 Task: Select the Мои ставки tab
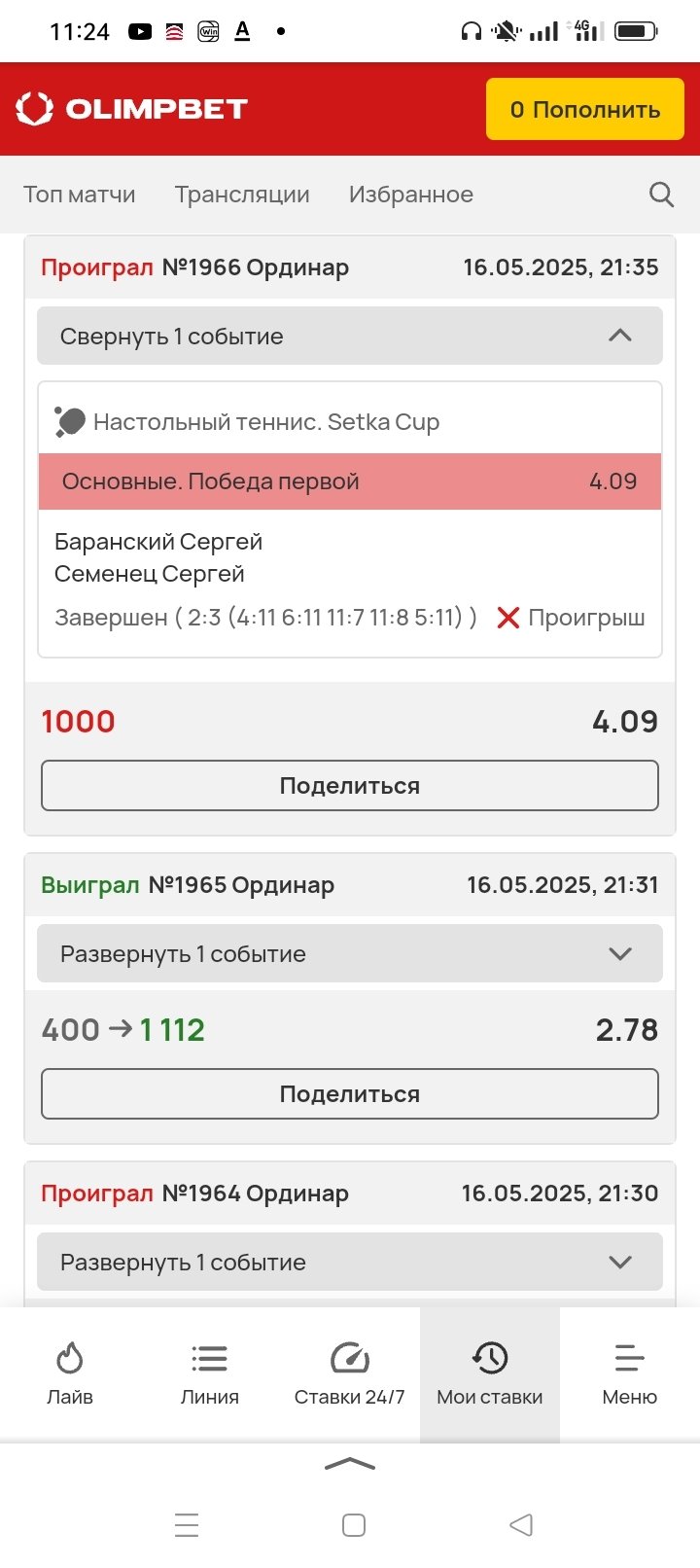pos(490,1372)
